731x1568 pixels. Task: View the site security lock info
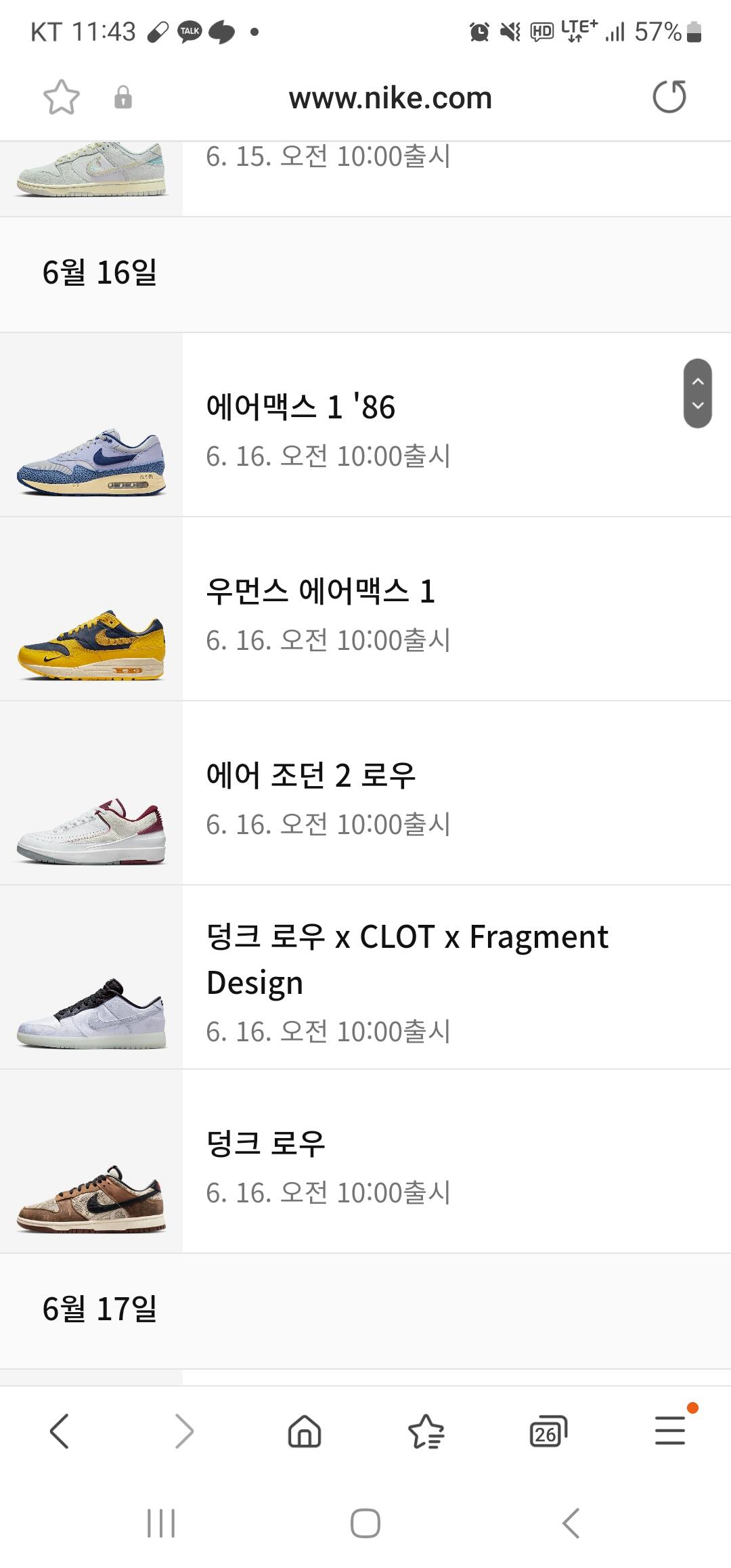pyautogui.click(x=123, y=97)
